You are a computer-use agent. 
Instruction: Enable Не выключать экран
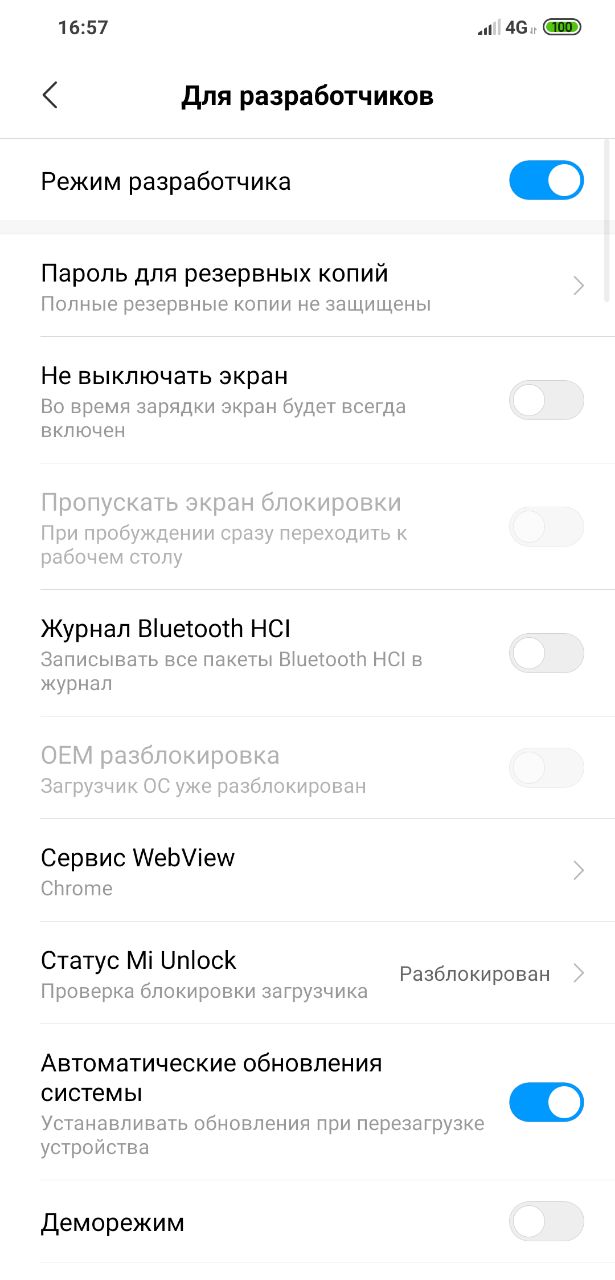546,400
